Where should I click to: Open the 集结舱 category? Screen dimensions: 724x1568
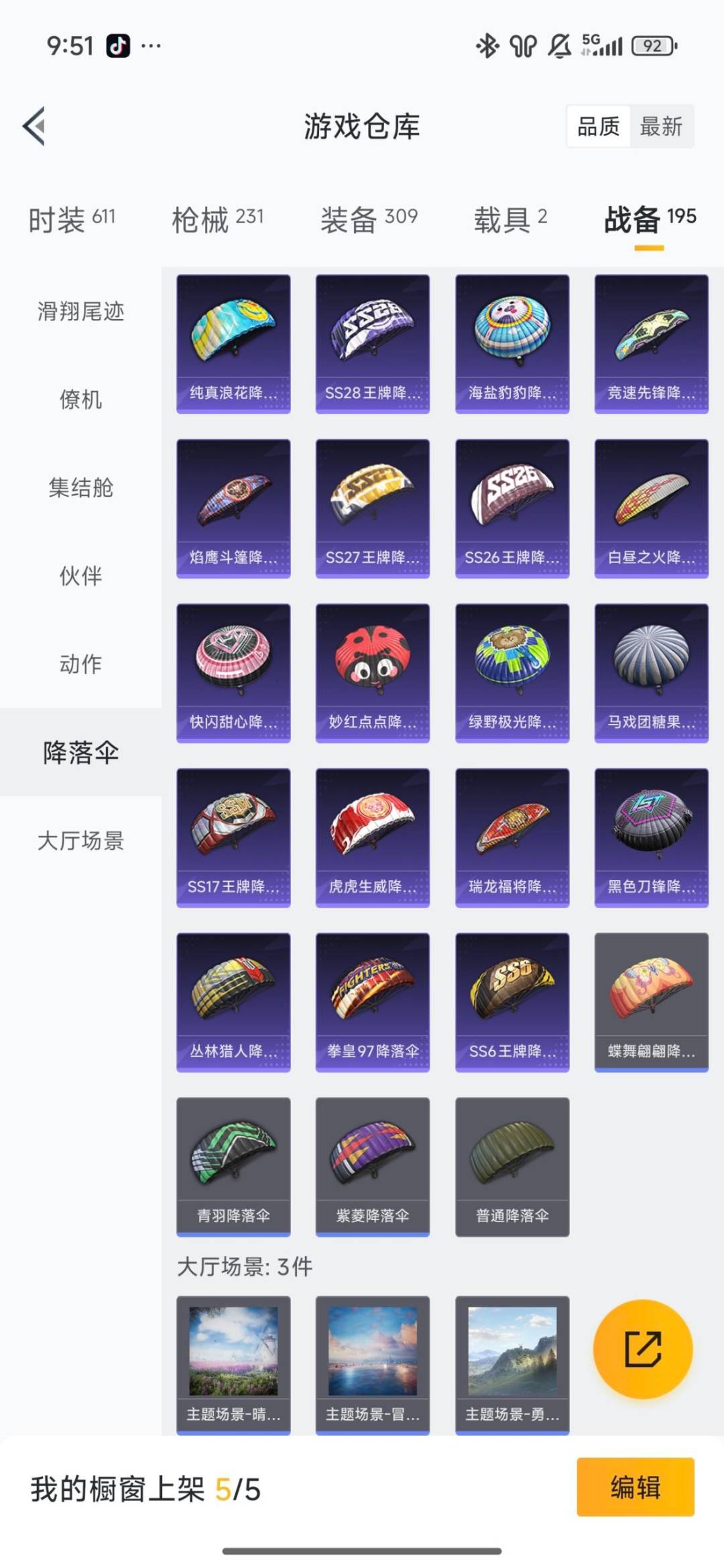80,487
